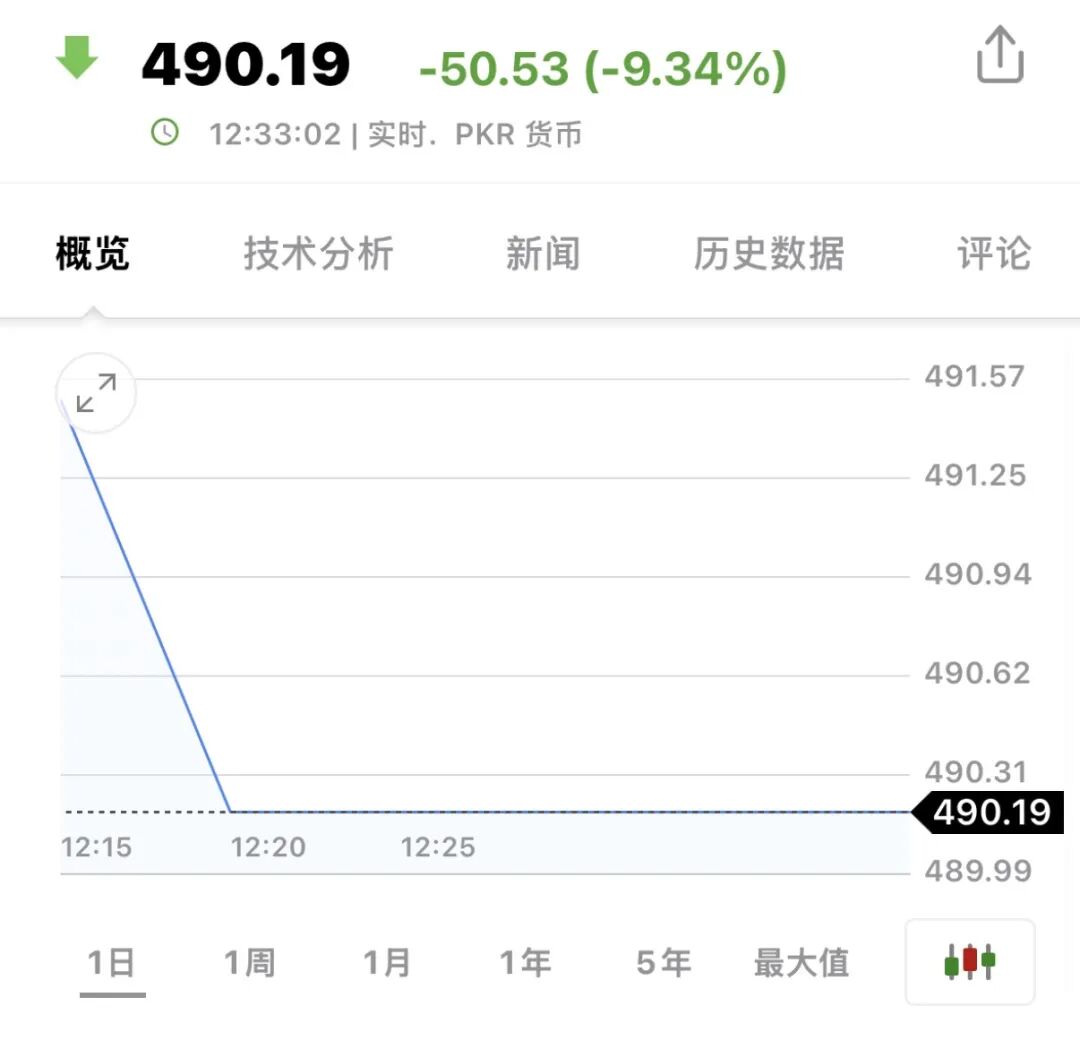1080x1049 pixels.
Task: Choose the 最大值 chart range
Action: (x=801, y=963)
